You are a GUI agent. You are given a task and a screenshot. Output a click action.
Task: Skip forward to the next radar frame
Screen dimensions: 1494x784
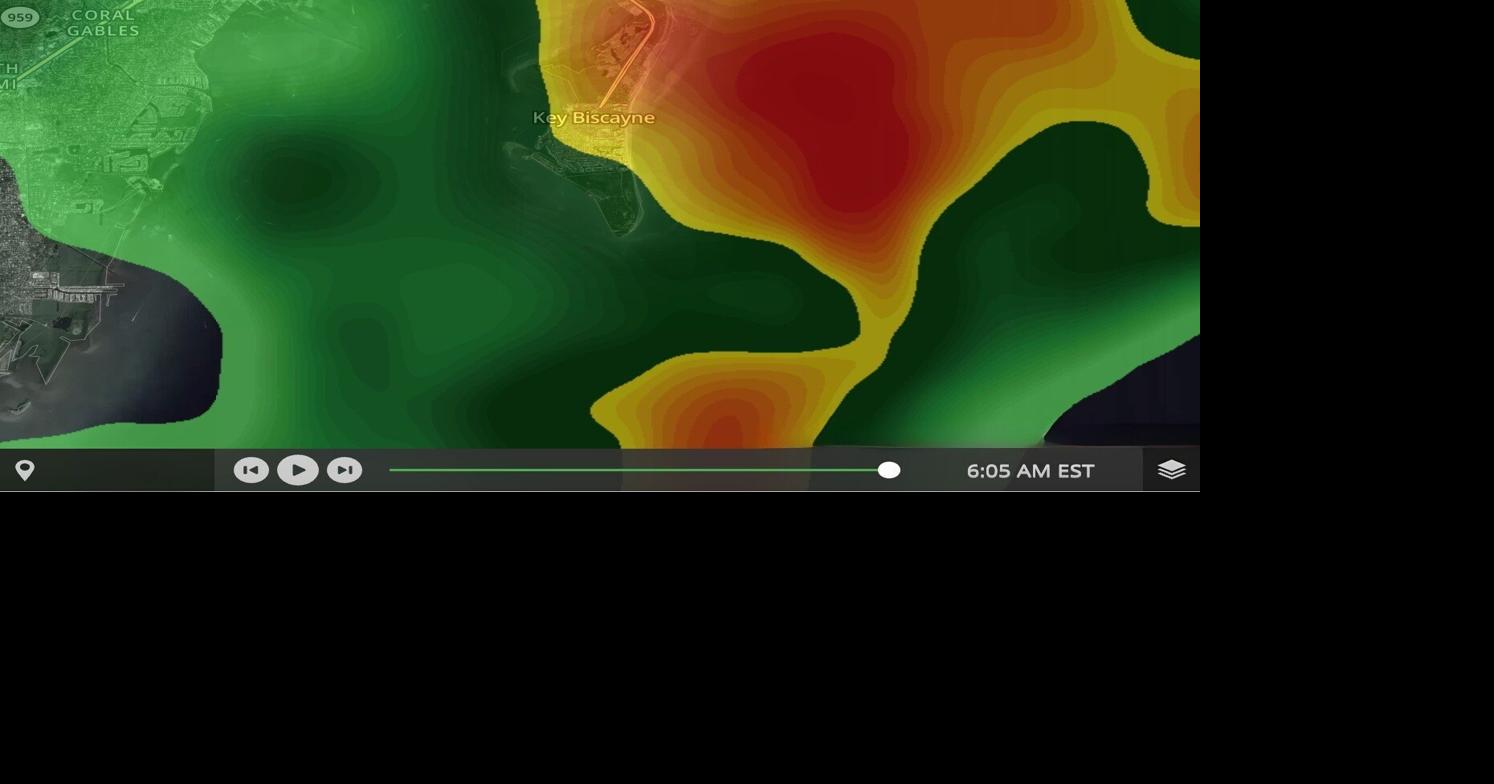tap(345, 470)
